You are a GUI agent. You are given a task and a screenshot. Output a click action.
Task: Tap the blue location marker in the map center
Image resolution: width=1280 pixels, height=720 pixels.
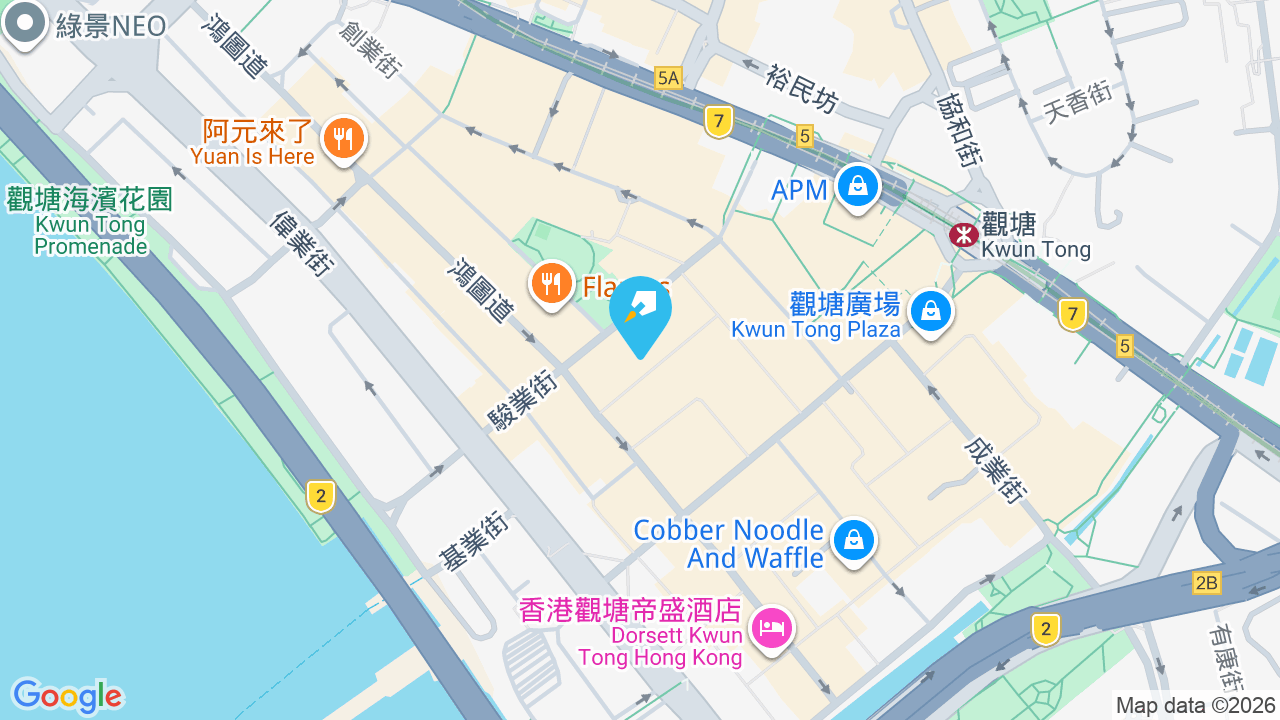640,314
